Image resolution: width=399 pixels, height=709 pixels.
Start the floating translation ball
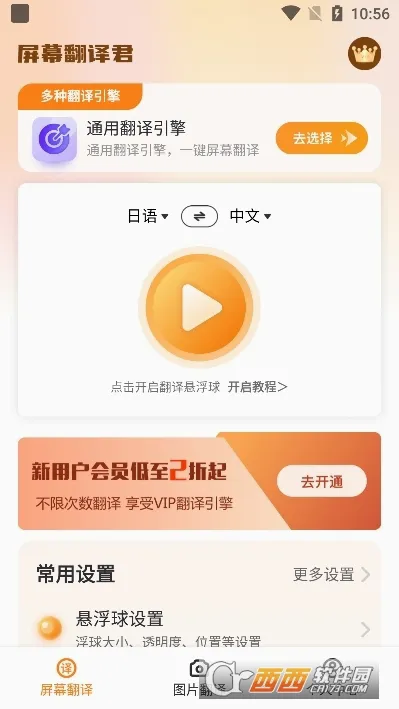point(199,307)
